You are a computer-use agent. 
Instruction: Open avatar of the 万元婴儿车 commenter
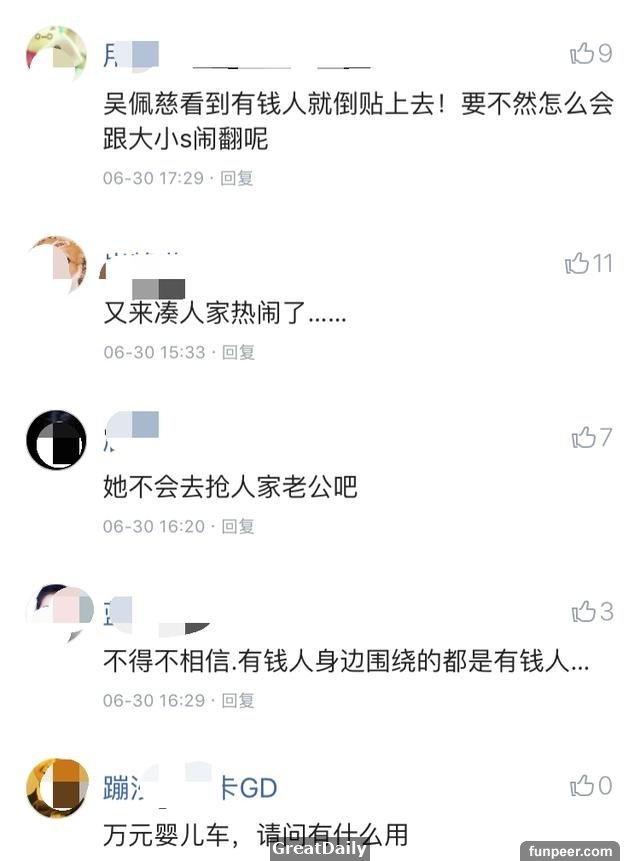pos(56,788)
